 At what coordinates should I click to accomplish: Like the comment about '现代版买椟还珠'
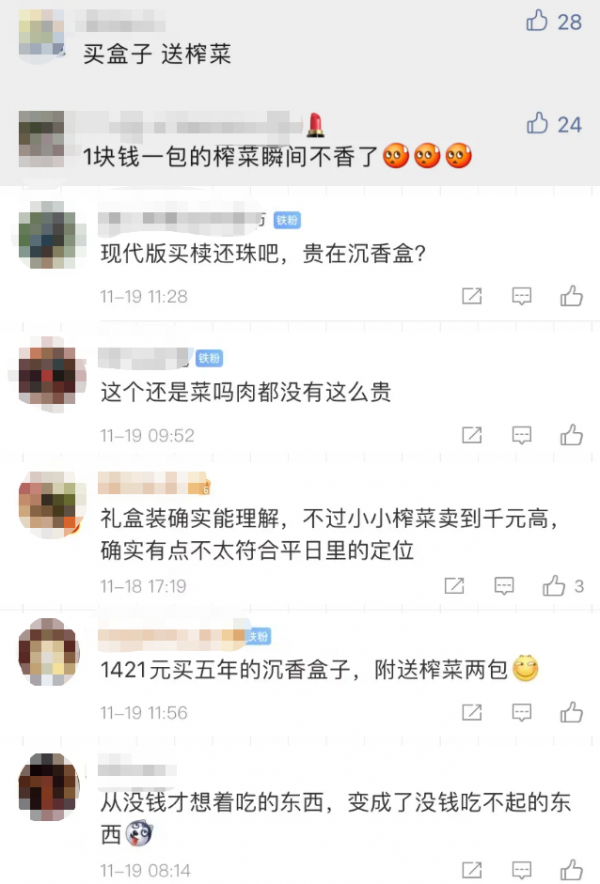click(571, 295)
